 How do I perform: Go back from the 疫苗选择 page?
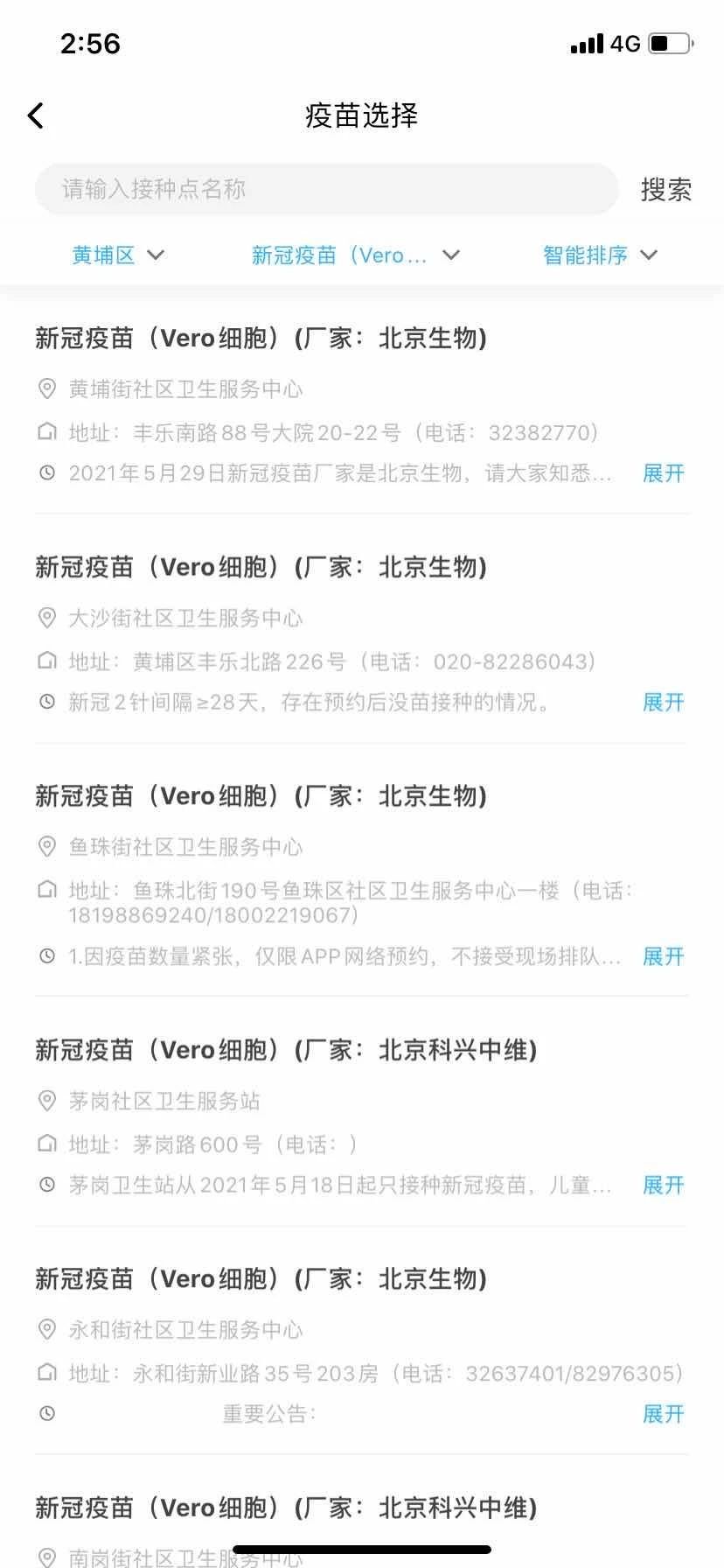tap(36, 115)
